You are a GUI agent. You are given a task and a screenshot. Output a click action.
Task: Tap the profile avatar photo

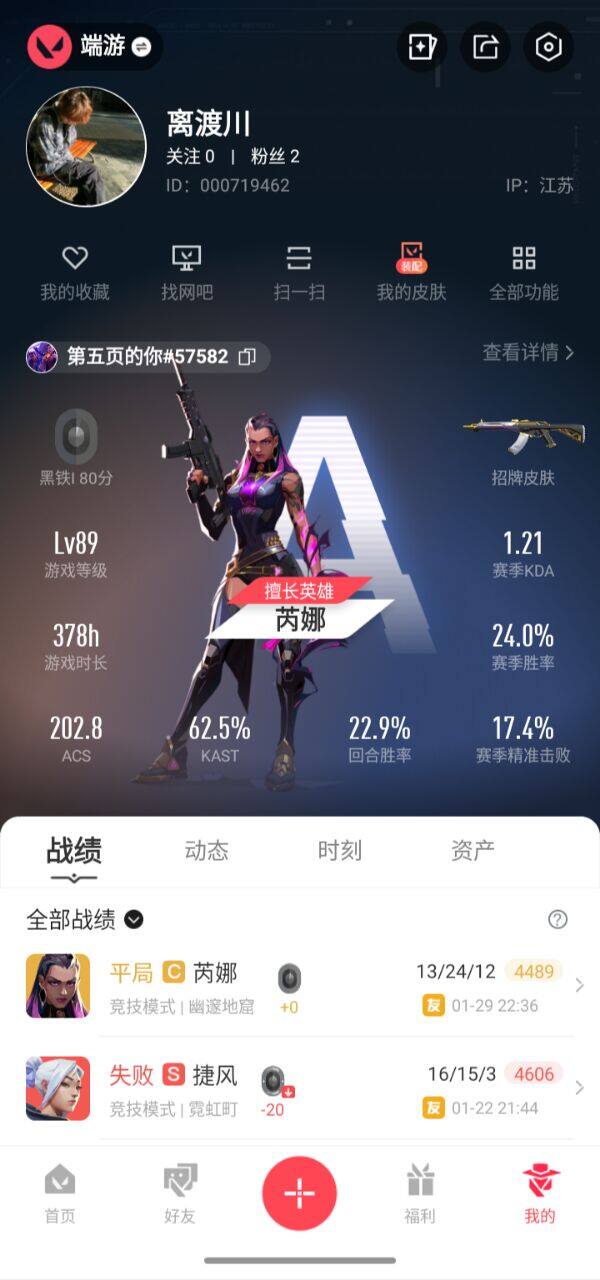click(x=86, y=146)
